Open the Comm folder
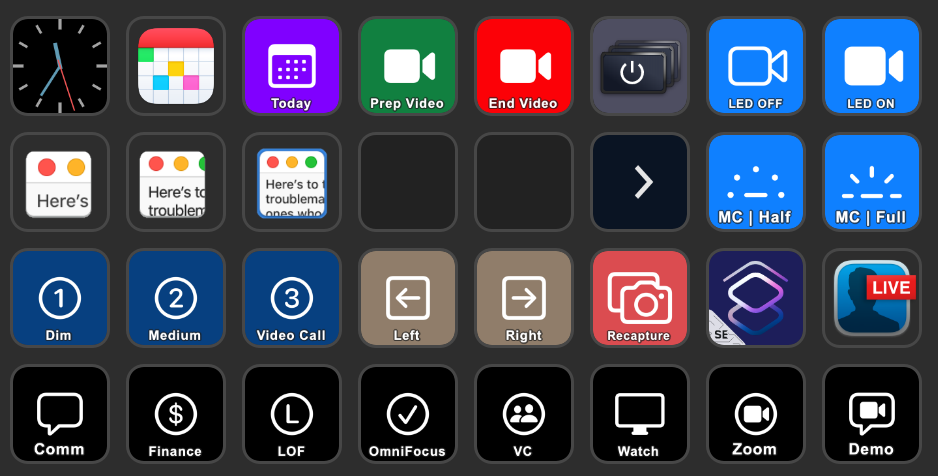938x476 pixels. [60, 414]
